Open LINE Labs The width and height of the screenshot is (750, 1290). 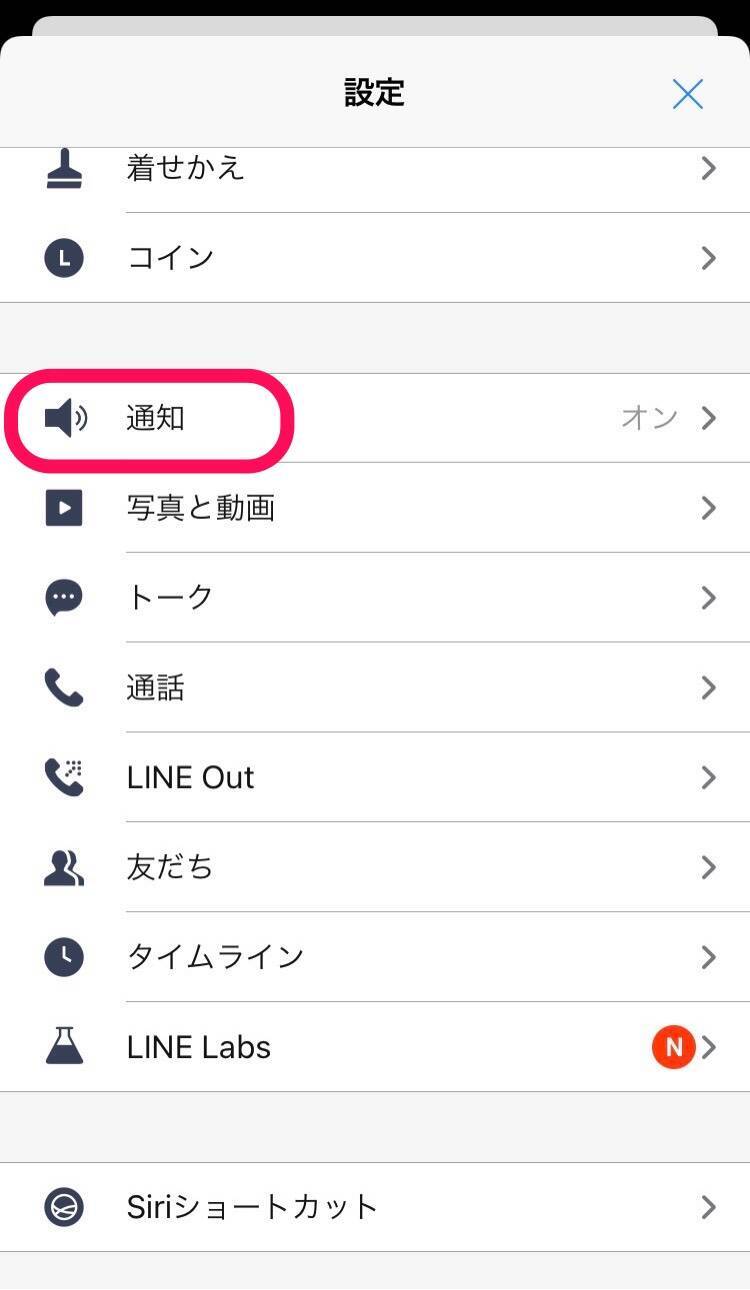[375, 1047]
